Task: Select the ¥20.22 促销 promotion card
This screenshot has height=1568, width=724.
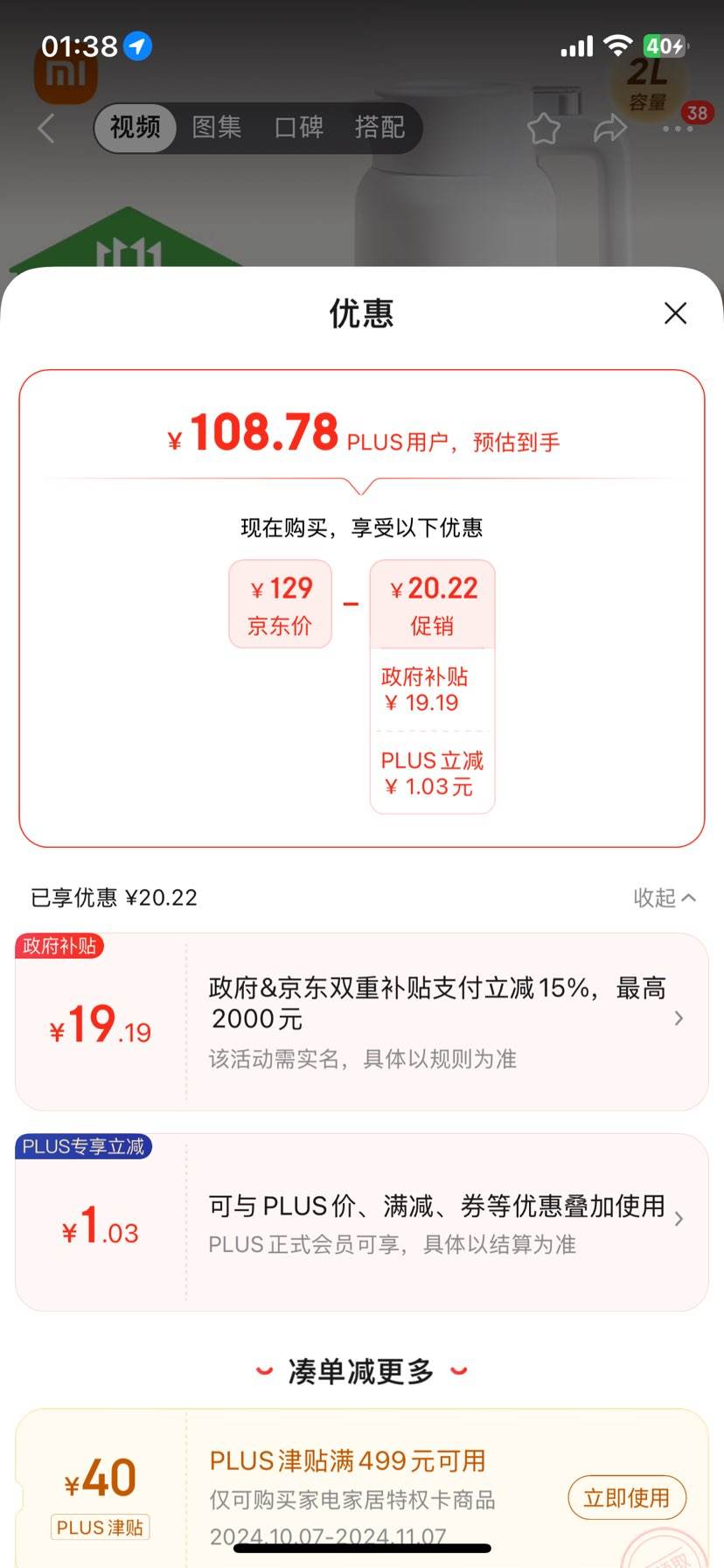Action: coord(432,604)
